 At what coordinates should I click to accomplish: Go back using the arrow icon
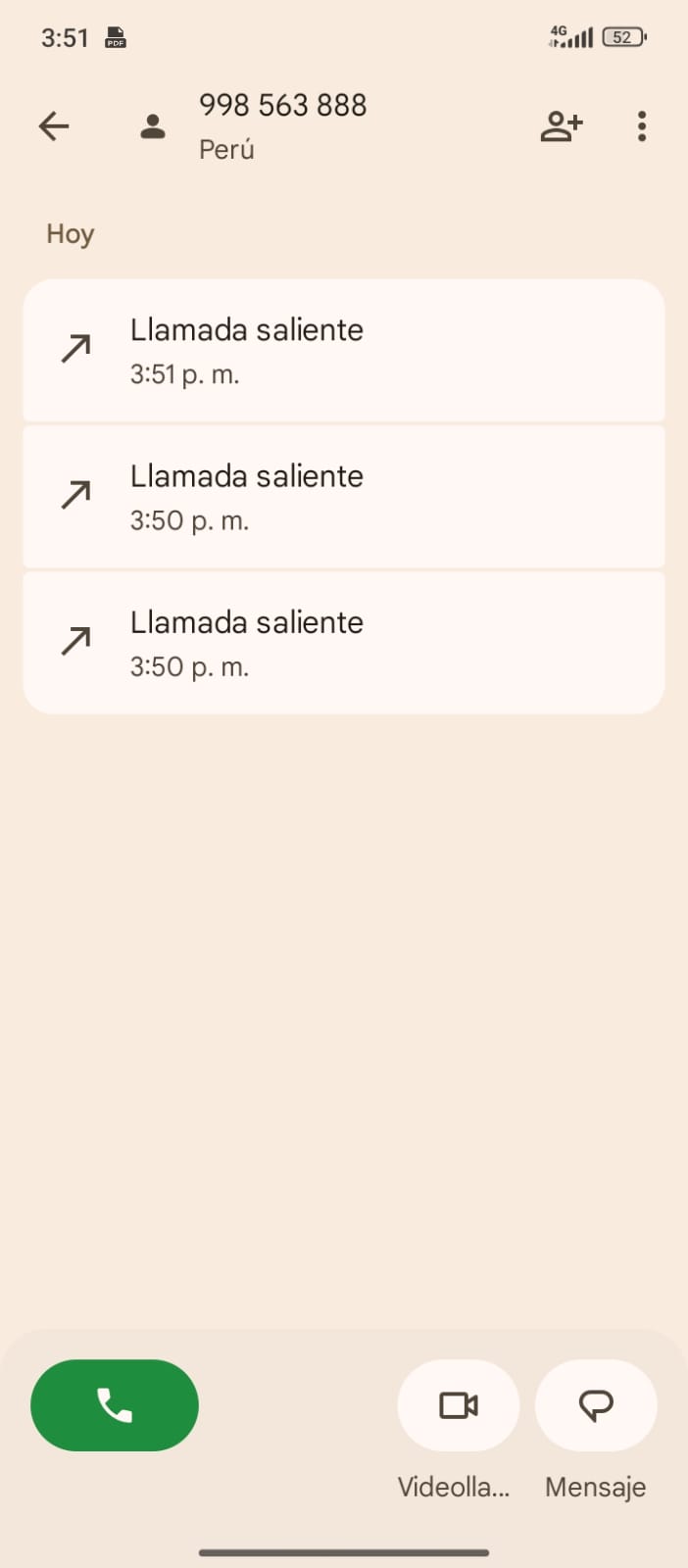[x=54, y=126]
